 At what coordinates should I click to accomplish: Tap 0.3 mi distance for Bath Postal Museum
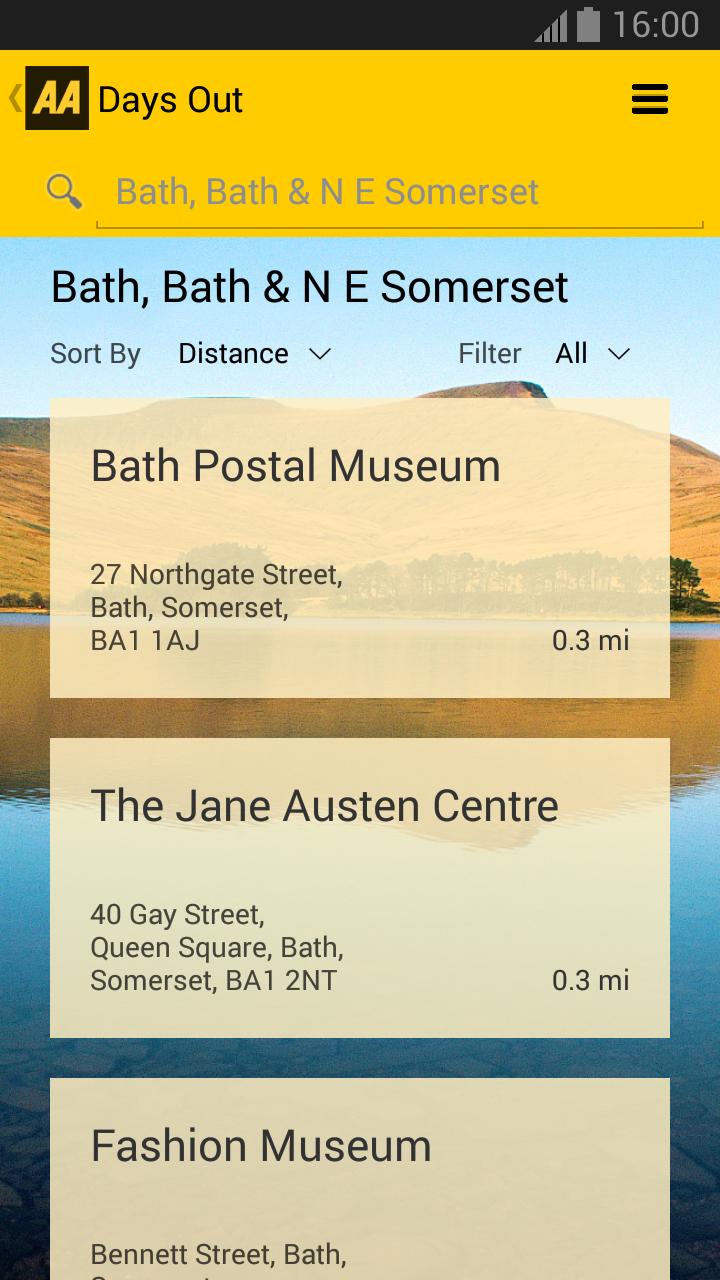pos(592,641)
